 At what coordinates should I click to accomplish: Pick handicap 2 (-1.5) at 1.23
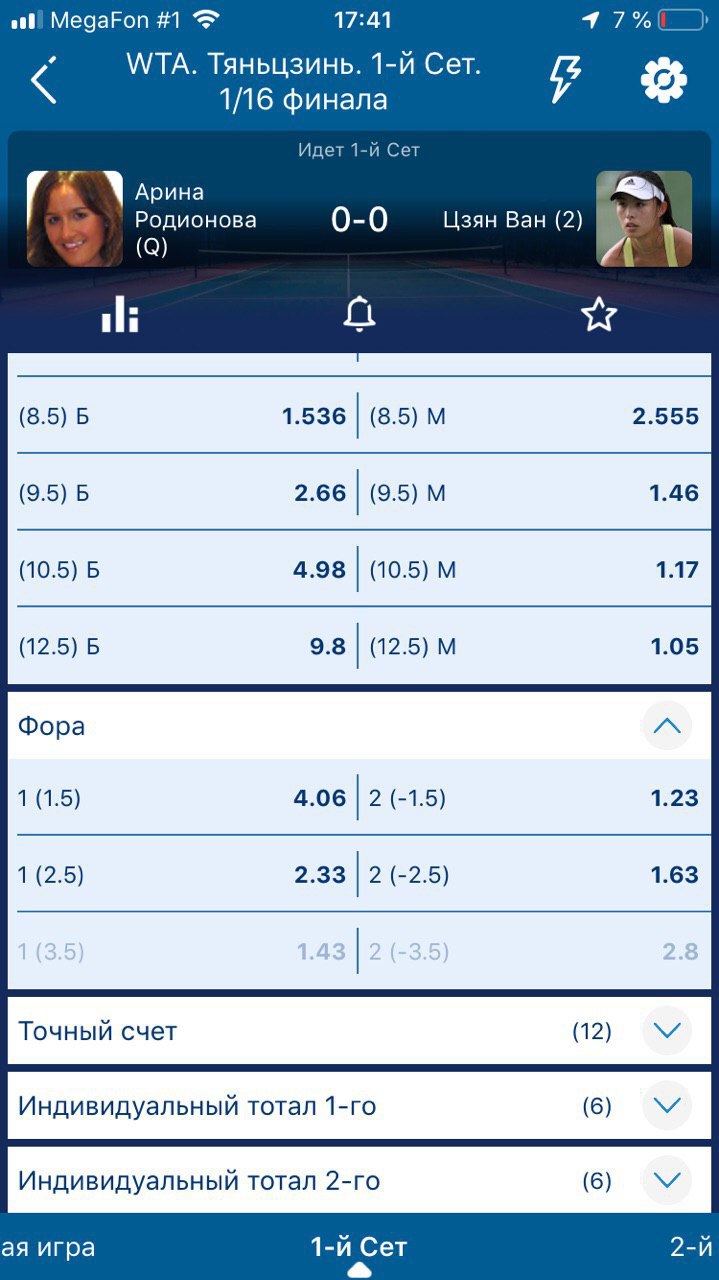tap(534, 798)
